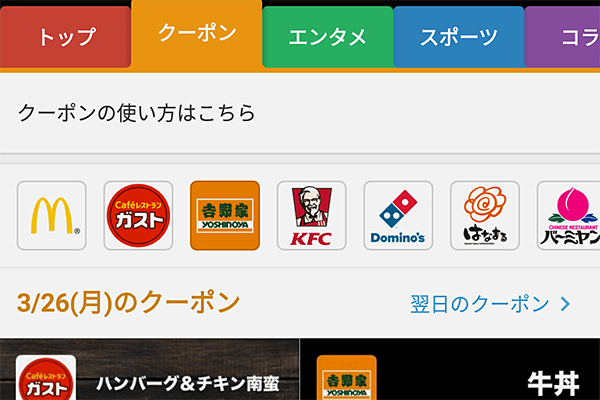Tap the 吉野家 Yoshinoya brand icon
The image size is (600, 400).
225,215
